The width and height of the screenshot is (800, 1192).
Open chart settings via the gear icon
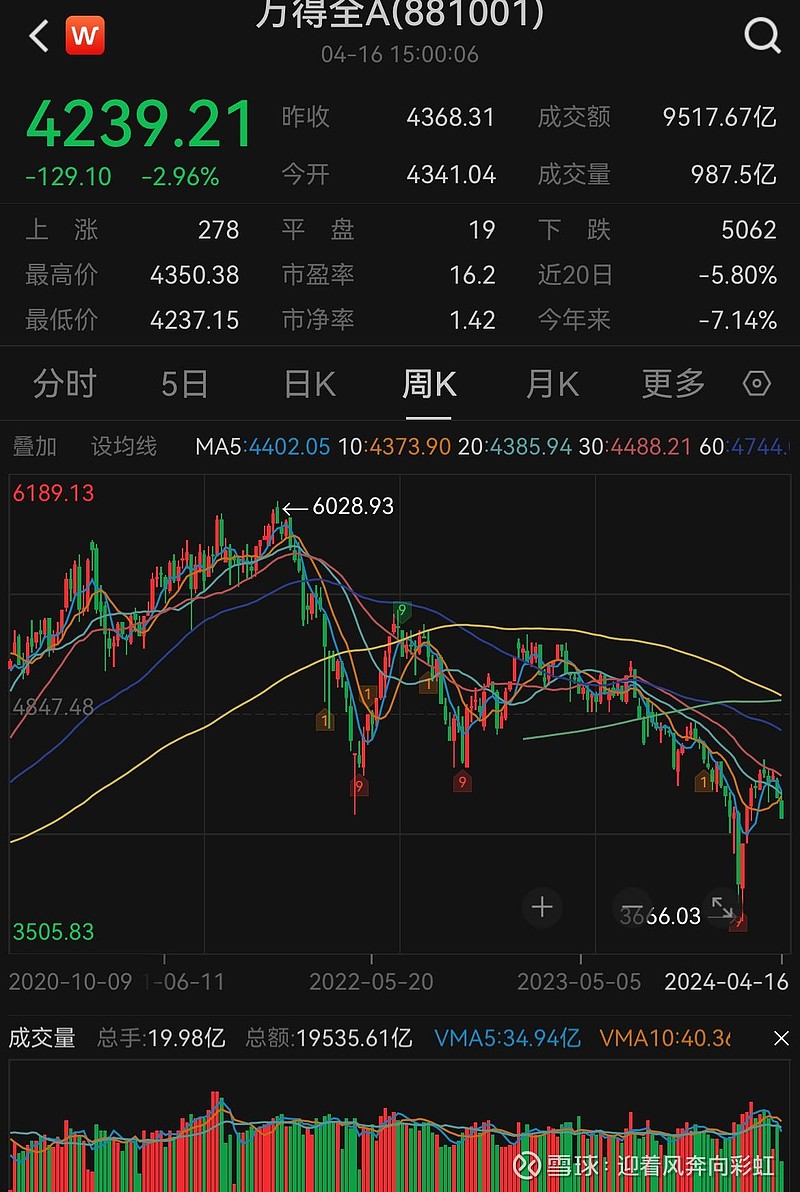coord(757,383)
